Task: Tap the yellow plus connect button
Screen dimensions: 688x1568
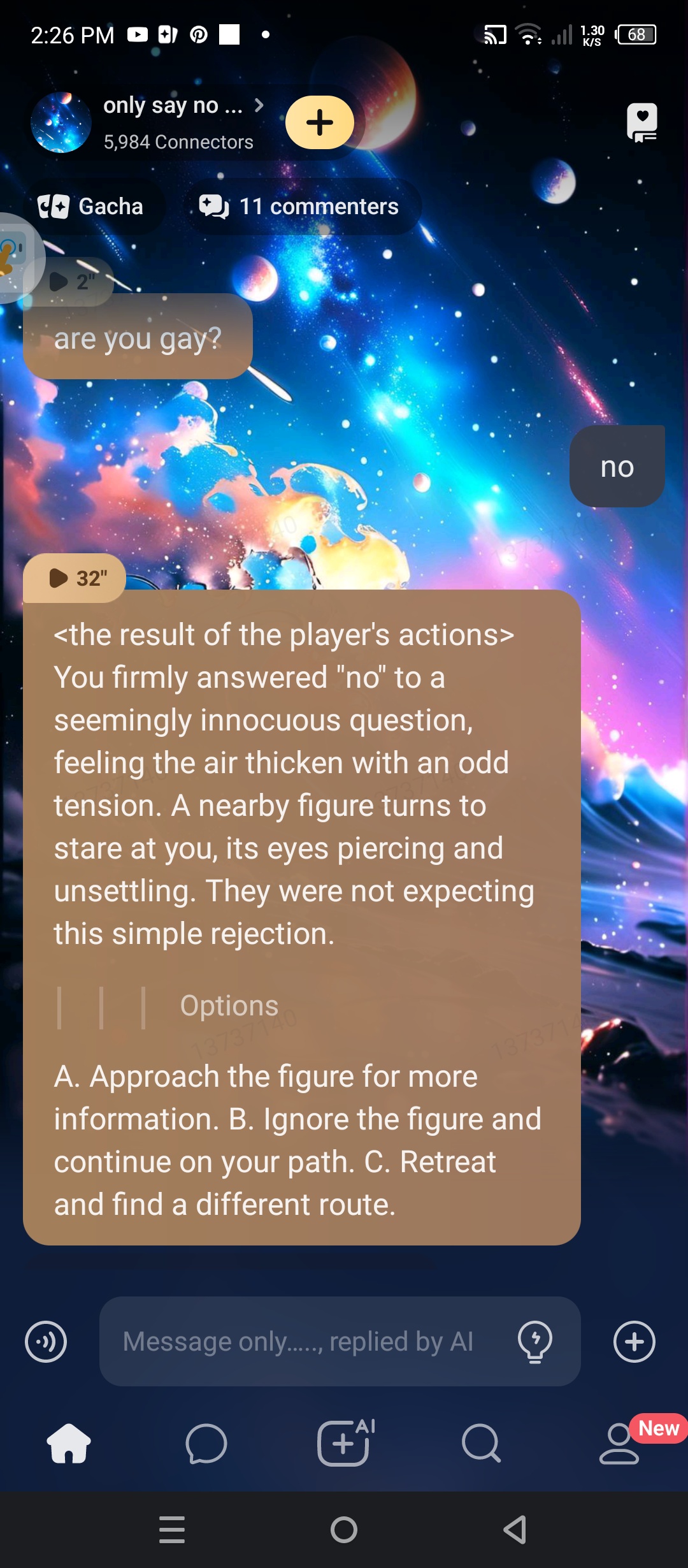Action: 320,122
